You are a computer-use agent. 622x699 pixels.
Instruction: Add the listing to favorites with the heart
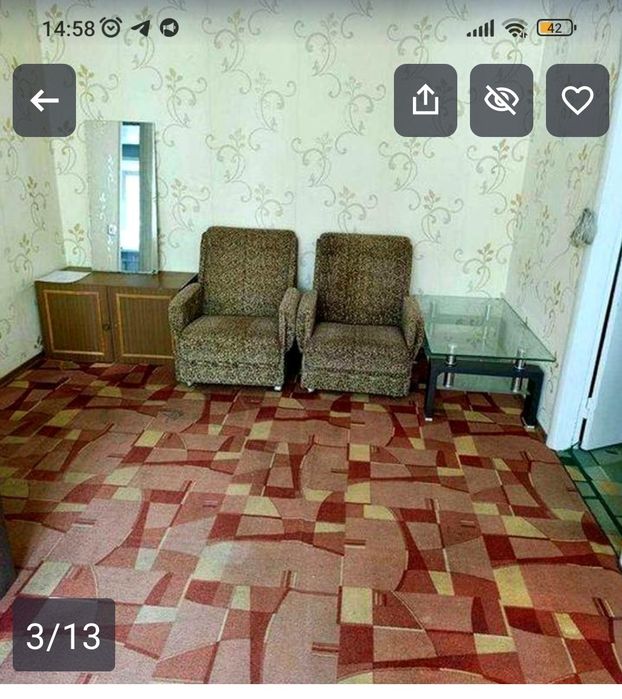577,100
